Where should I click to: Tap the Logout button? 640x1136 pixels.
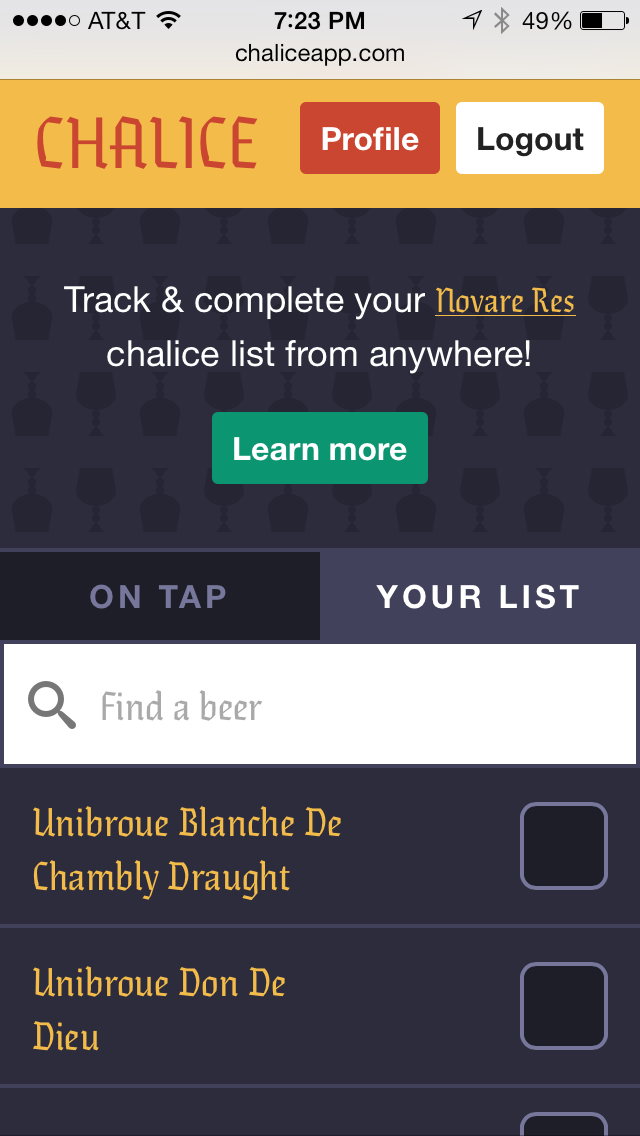(530, 138)
